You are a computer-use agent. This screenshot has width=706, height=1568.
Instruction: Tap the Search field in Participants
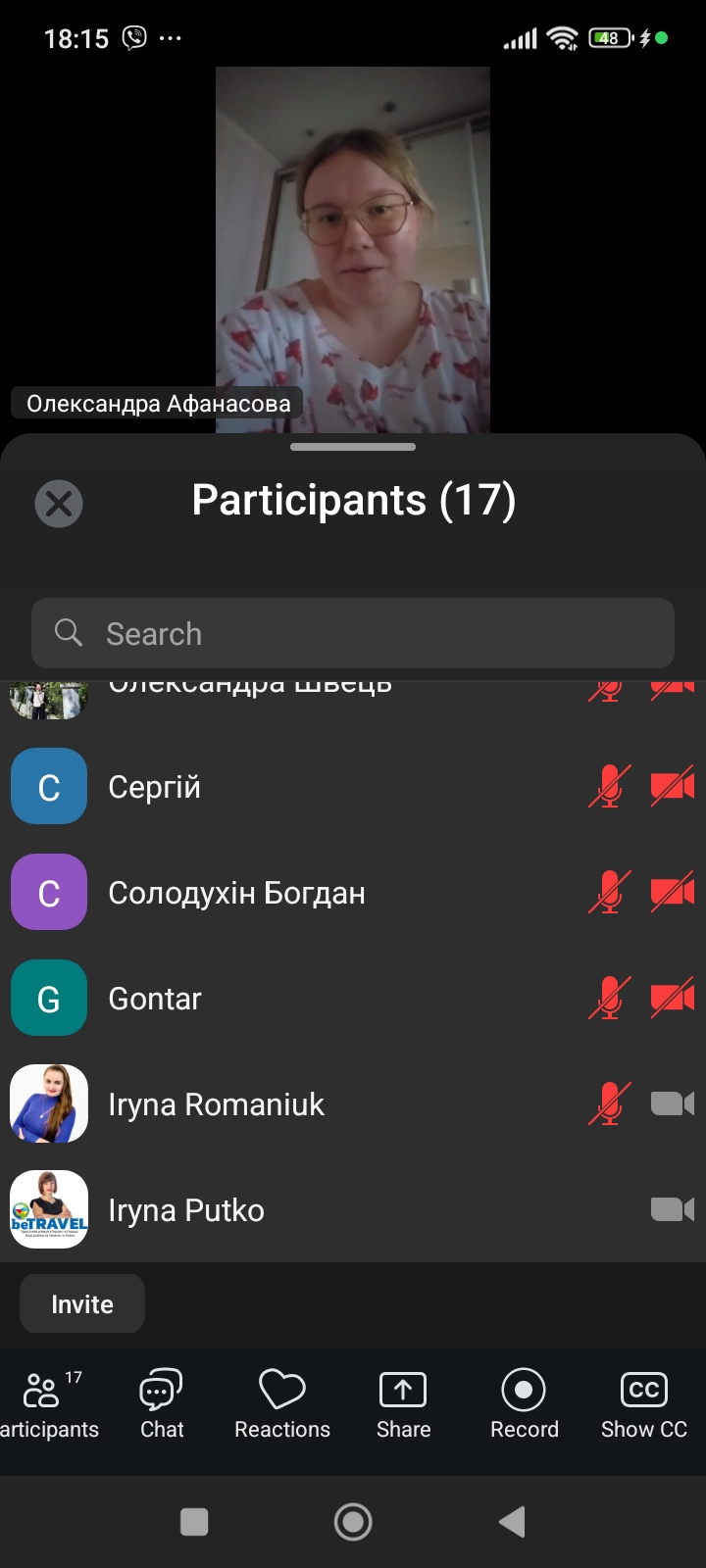[x=353, y=633]
